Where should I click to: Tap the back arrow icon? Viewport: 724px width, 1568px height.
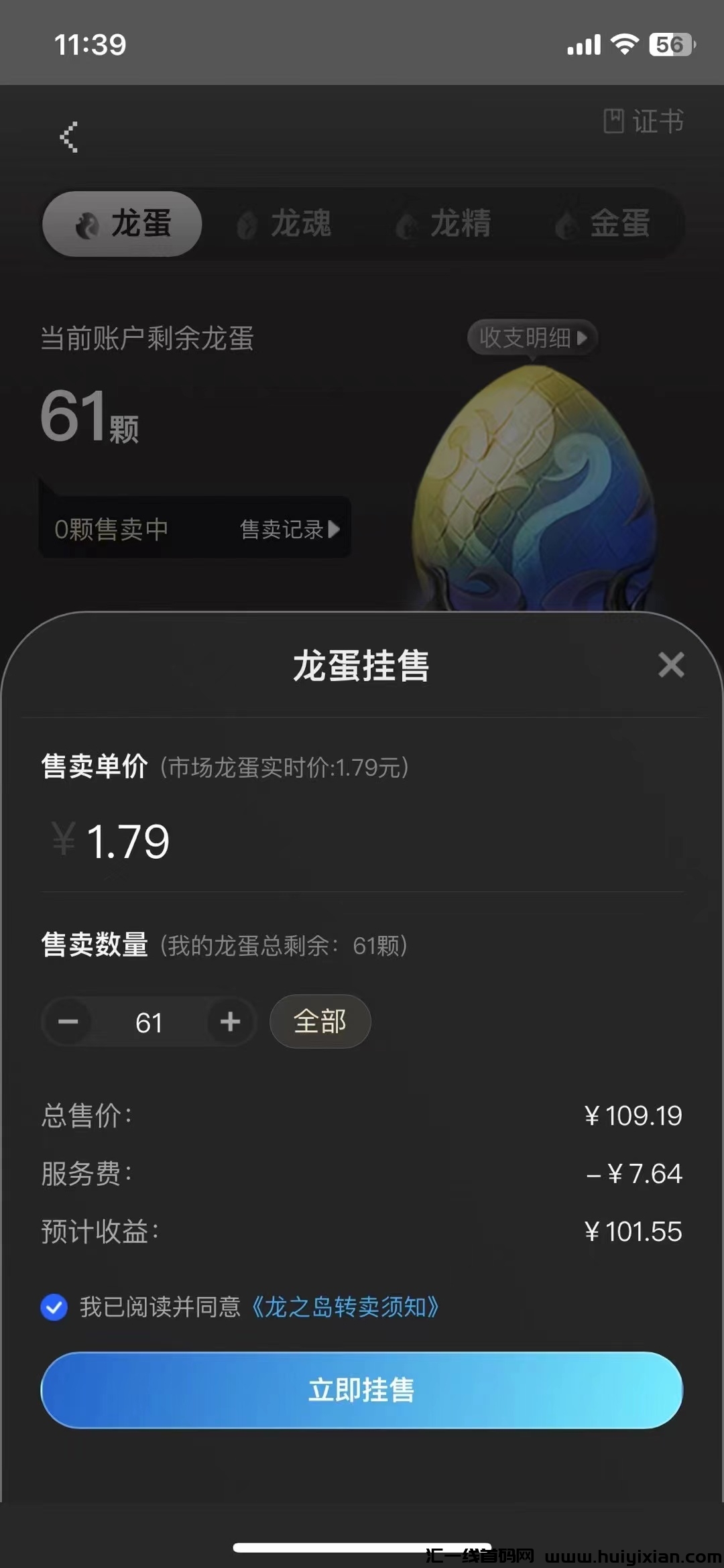point(69,137)
